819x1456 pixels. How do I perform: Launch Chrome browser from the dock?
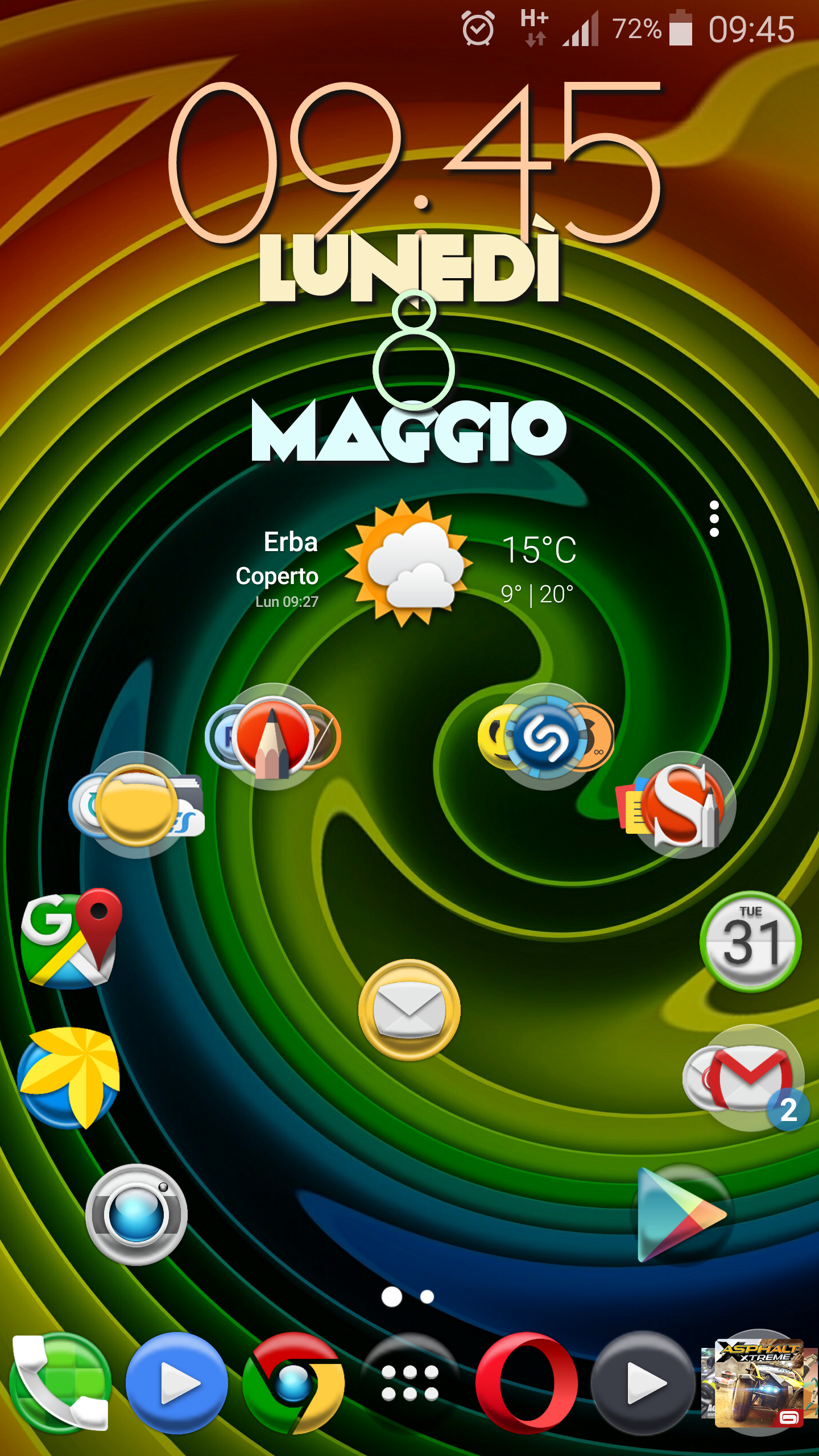293,1383
